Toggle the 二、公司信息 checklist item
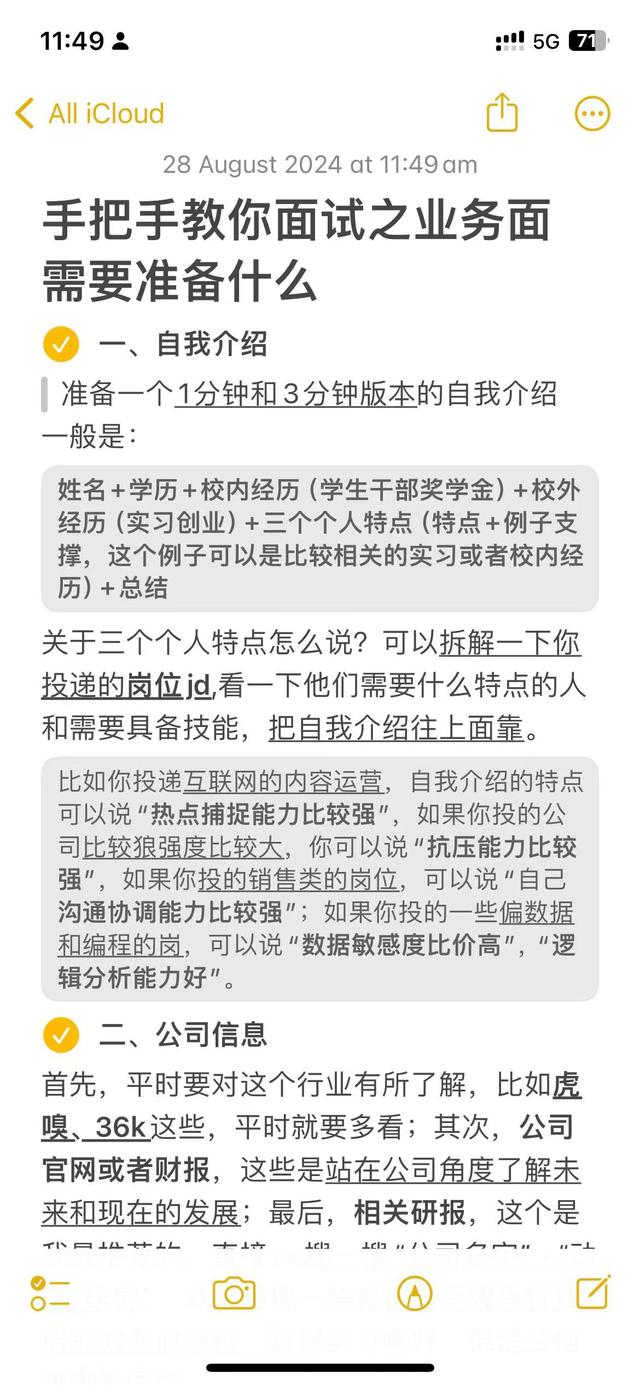 (x=61, y=1034)
